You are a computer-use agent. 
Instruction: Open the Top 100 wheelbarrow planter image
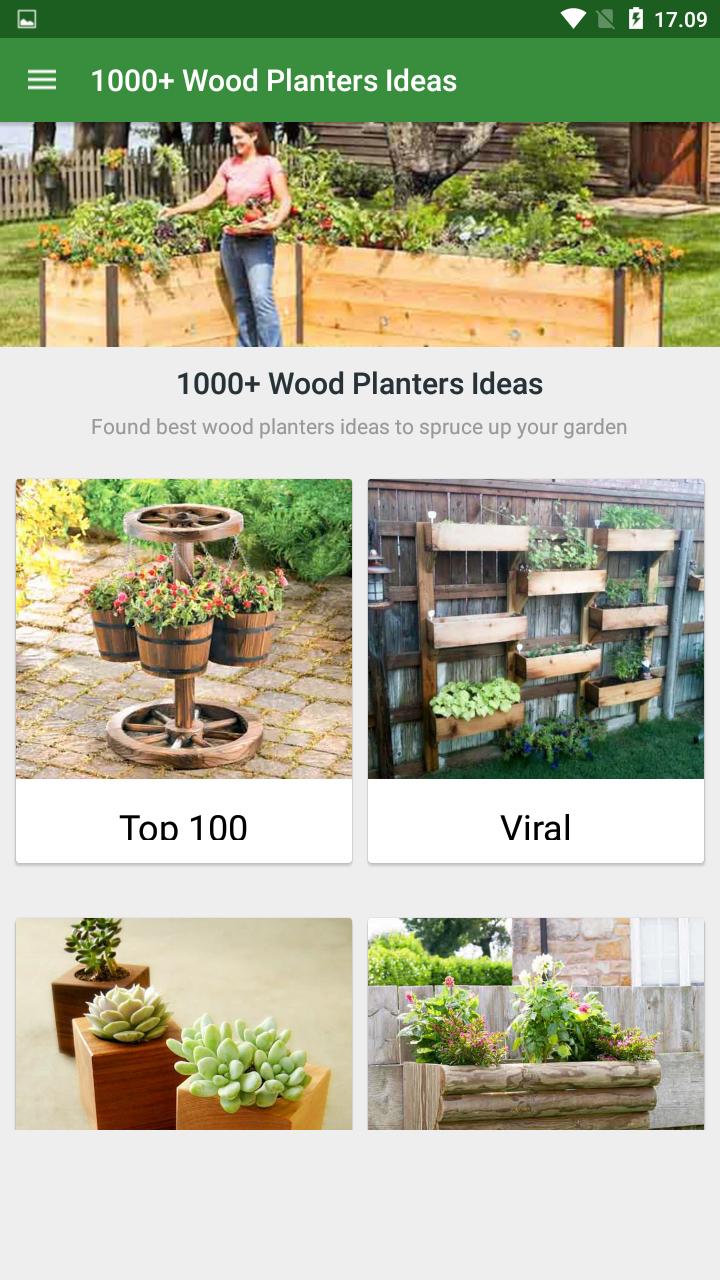(183, 628)
